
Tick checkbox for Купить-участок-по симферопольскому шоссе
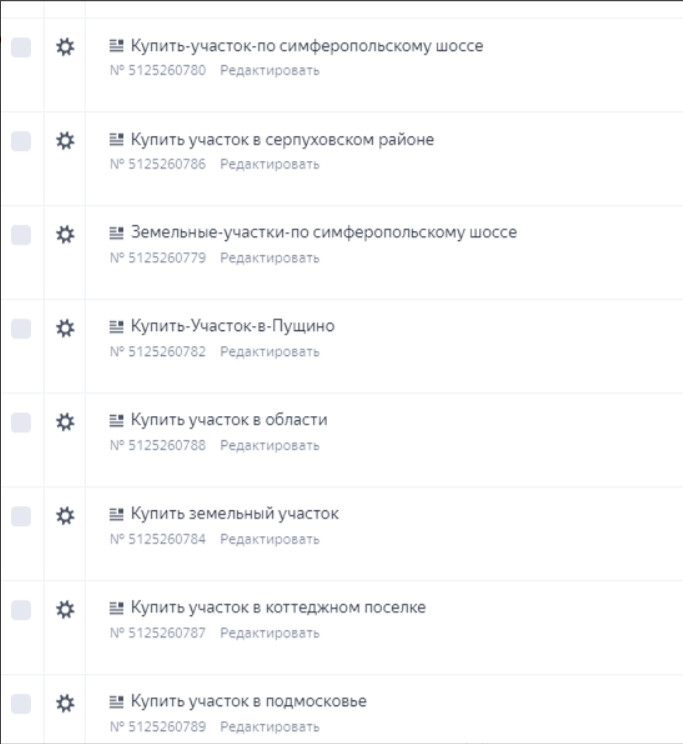pos(20,47)
